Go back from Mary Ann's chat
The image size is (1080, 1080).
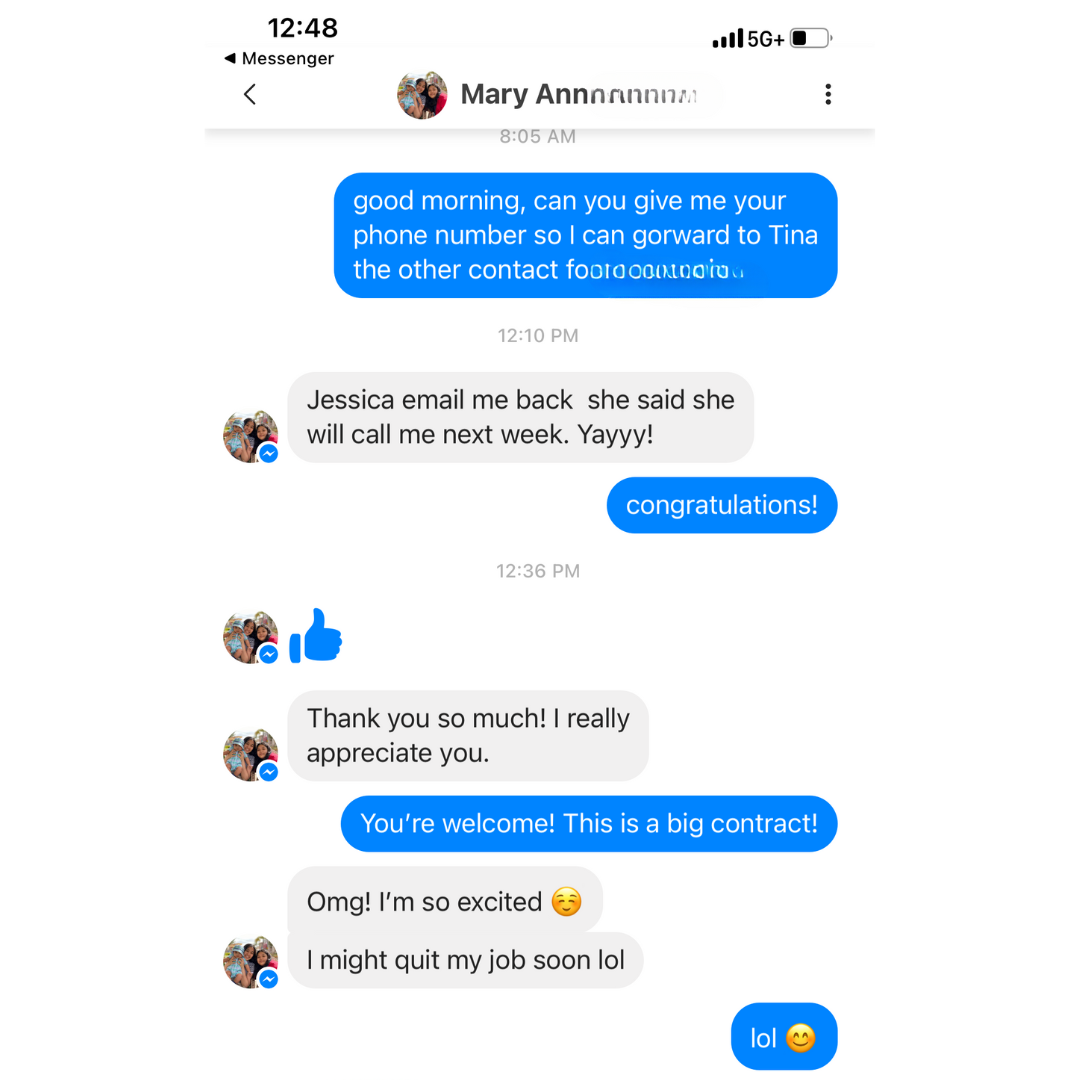(250, 95)
